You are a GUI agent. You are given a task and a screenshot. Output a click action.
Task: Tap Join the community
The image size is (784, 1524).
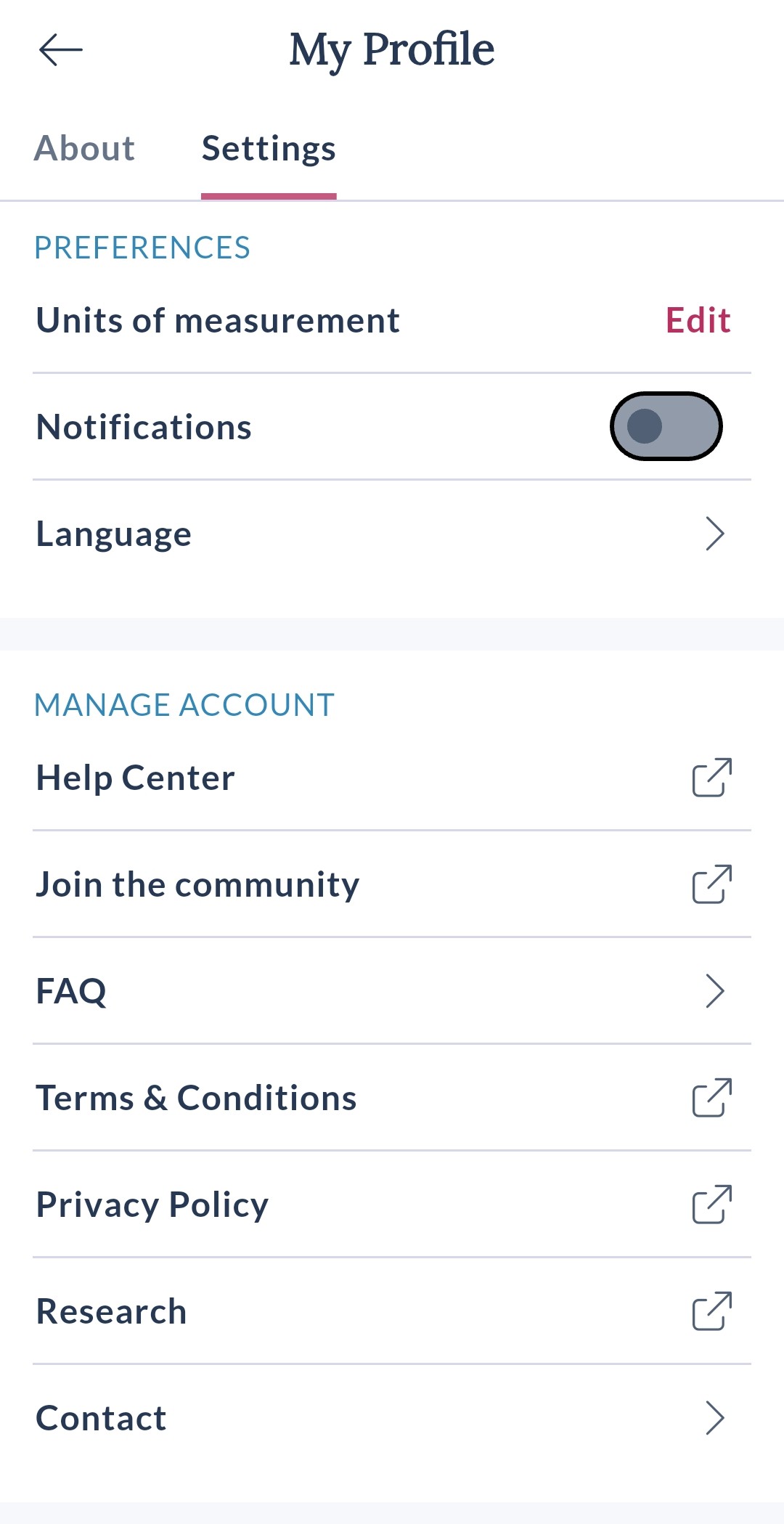(392, 884)
